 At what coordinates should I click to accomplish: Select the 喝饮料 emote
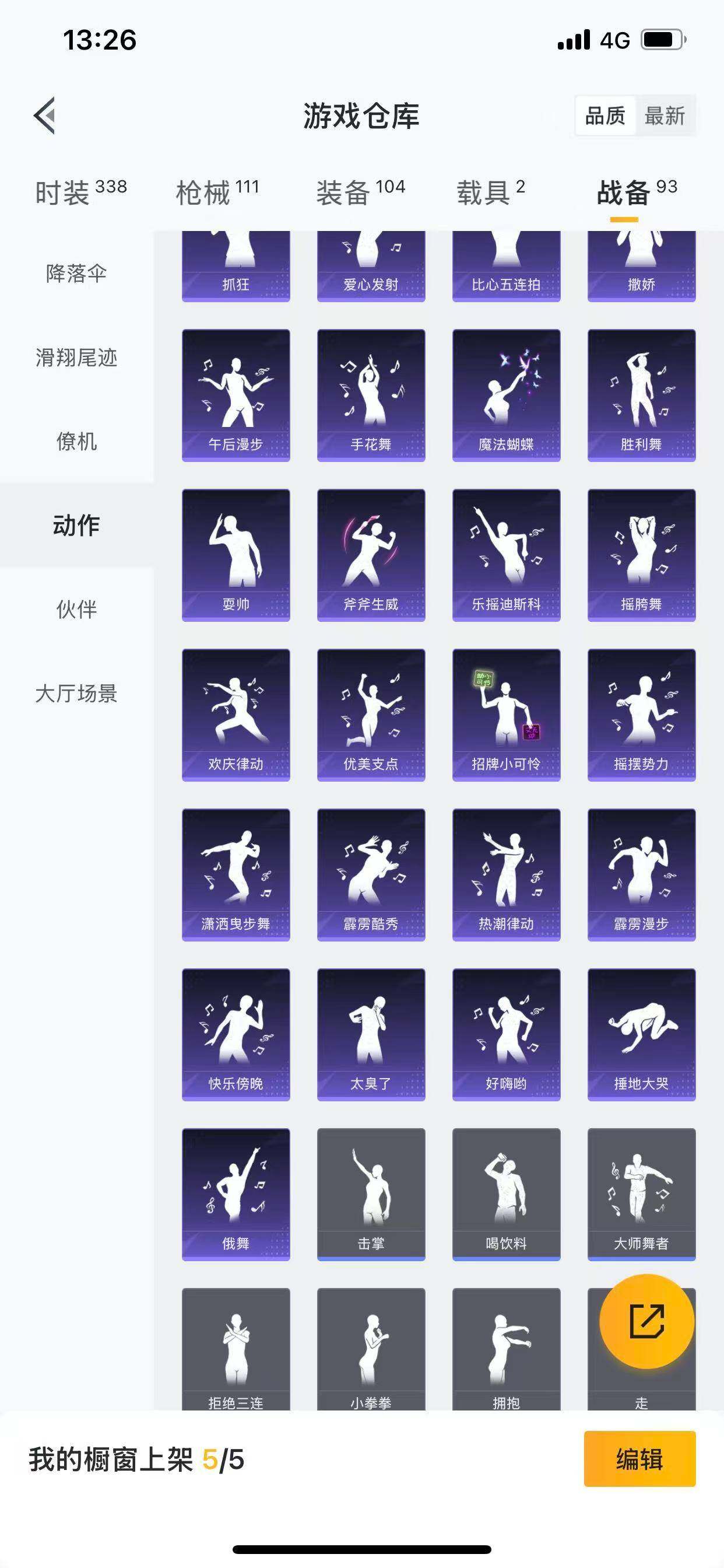click(x=507, y=1193)
